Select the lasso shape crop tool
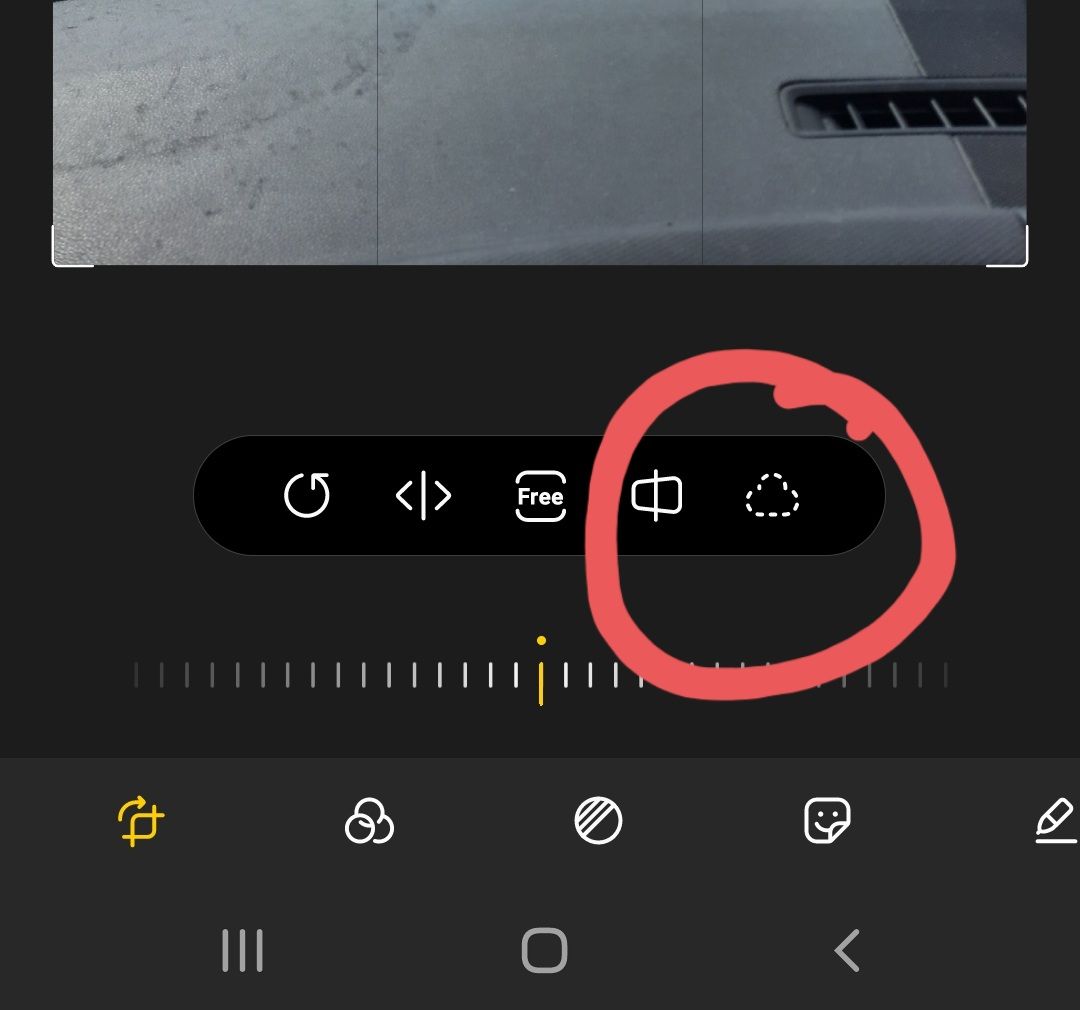The image size is (1080, 1010). coord(772,496)
